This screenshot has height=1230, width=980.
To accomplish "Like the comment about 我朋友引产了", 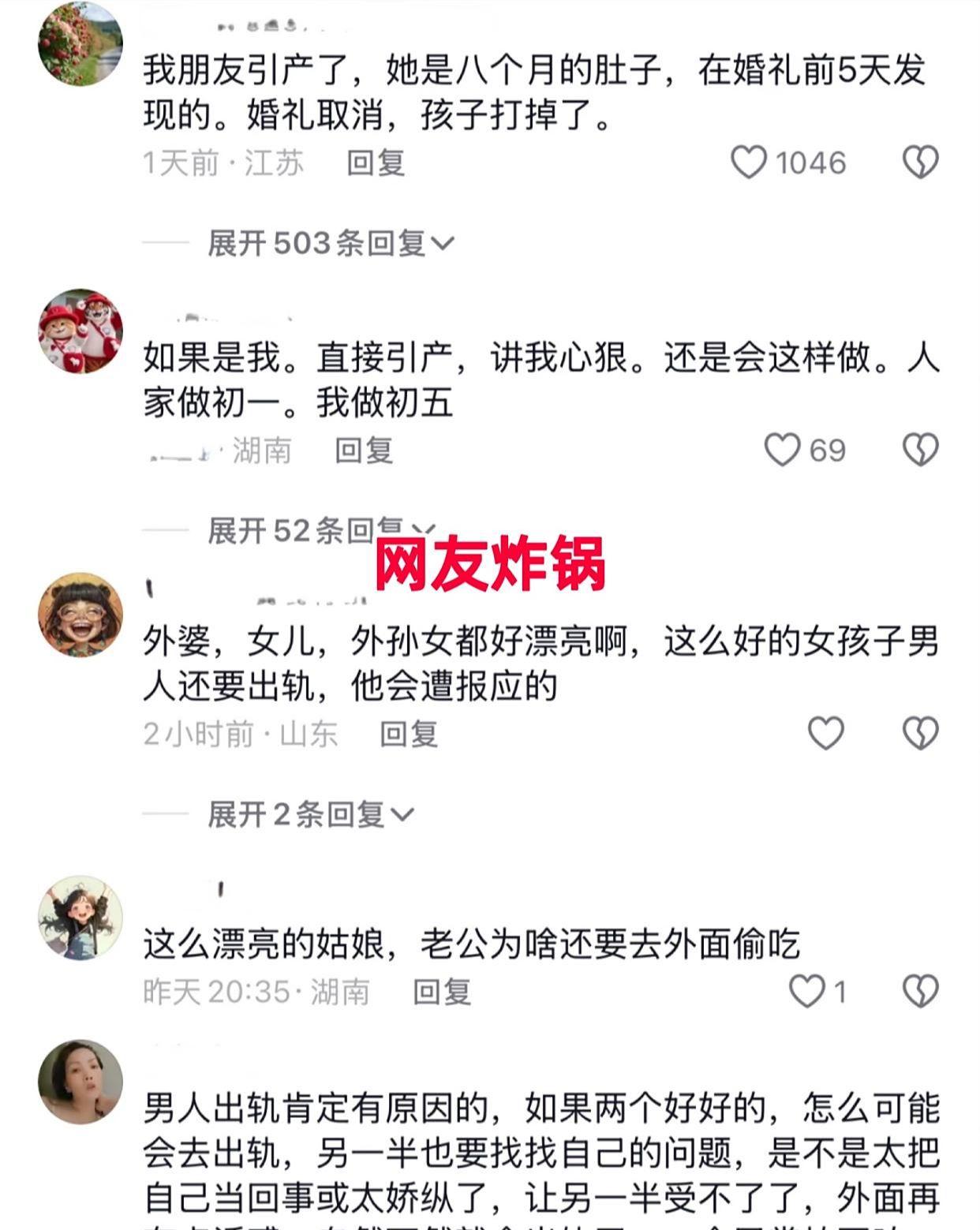I will coord(749,163).
